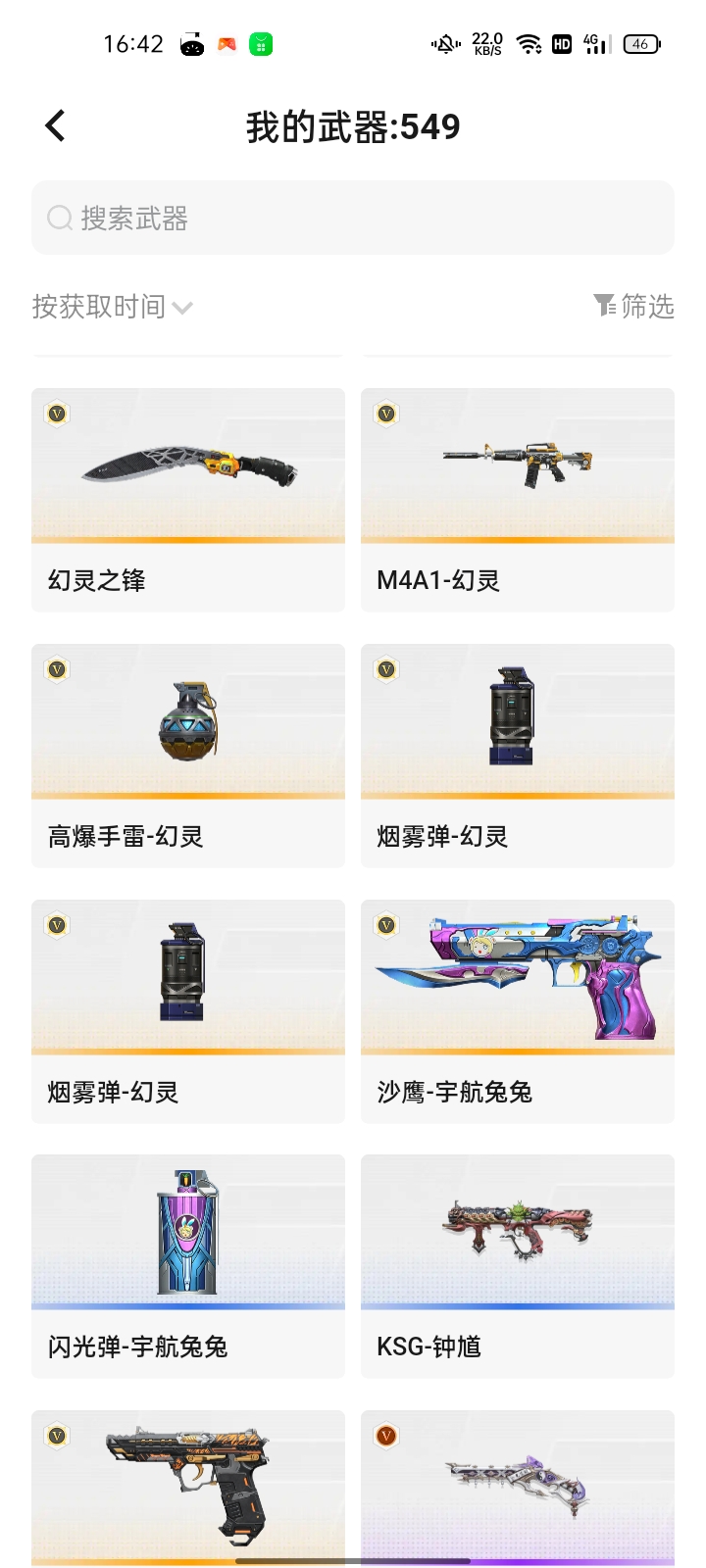Image resolution: width=706 pixels, height=1568 pixels.
Task: Go back using the top-left arrow
Action: pos(56,125)
